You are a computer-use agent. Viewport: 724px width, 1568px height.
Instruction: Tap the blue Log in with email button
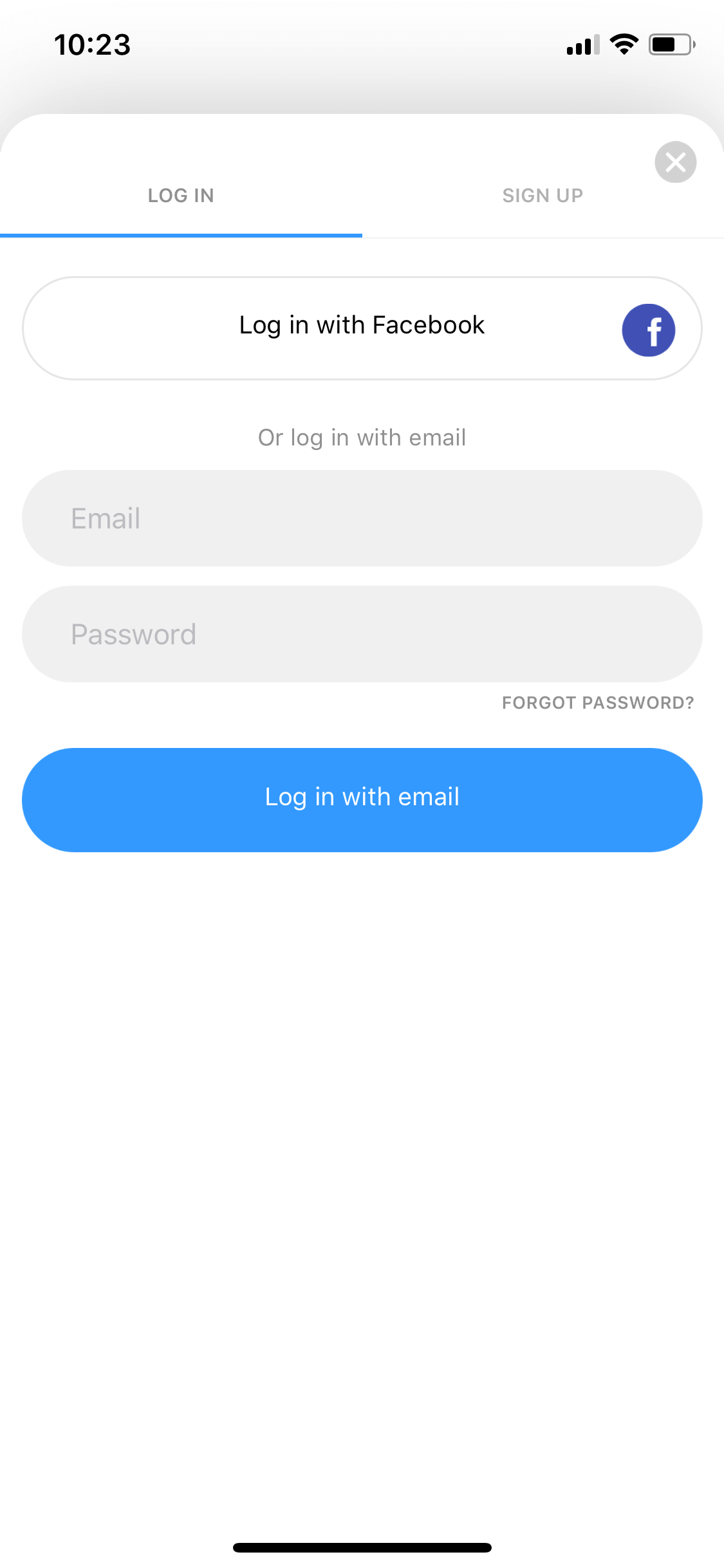(x=362, y=800)
